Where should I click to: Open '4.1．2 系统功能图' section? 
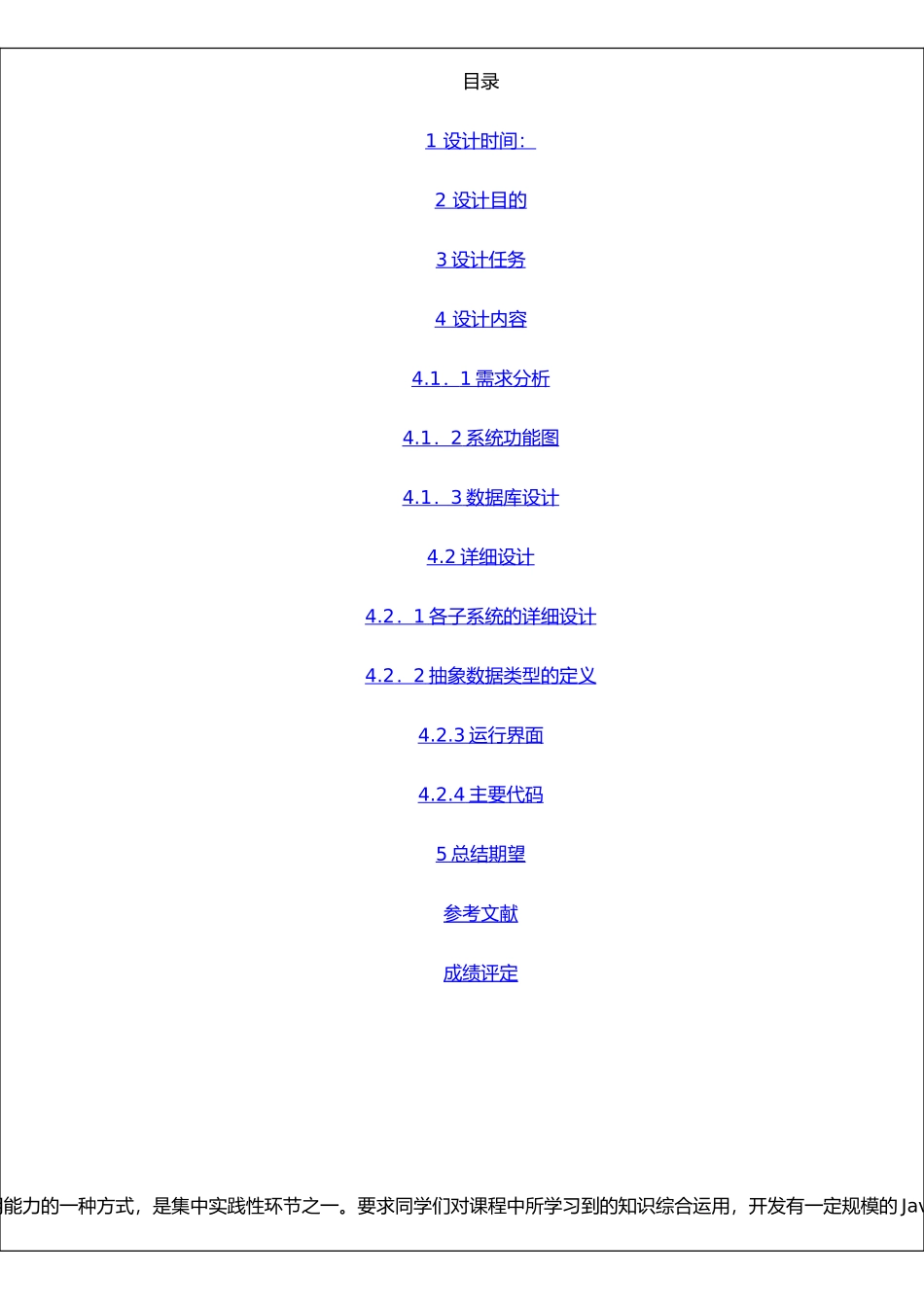click(480, 438)
